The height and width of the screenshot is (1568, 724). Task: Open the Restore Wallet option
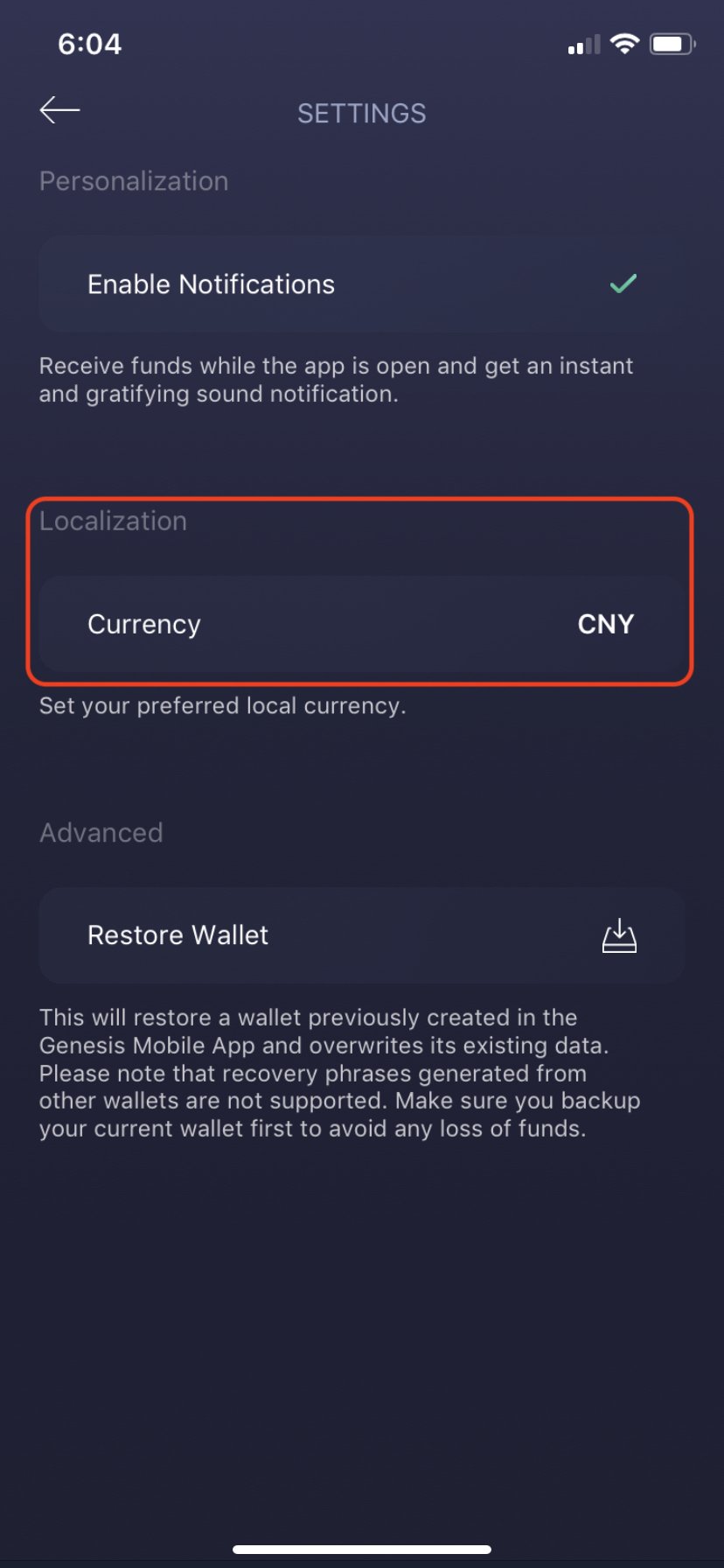pyautogui.click(x=362, y=935)
